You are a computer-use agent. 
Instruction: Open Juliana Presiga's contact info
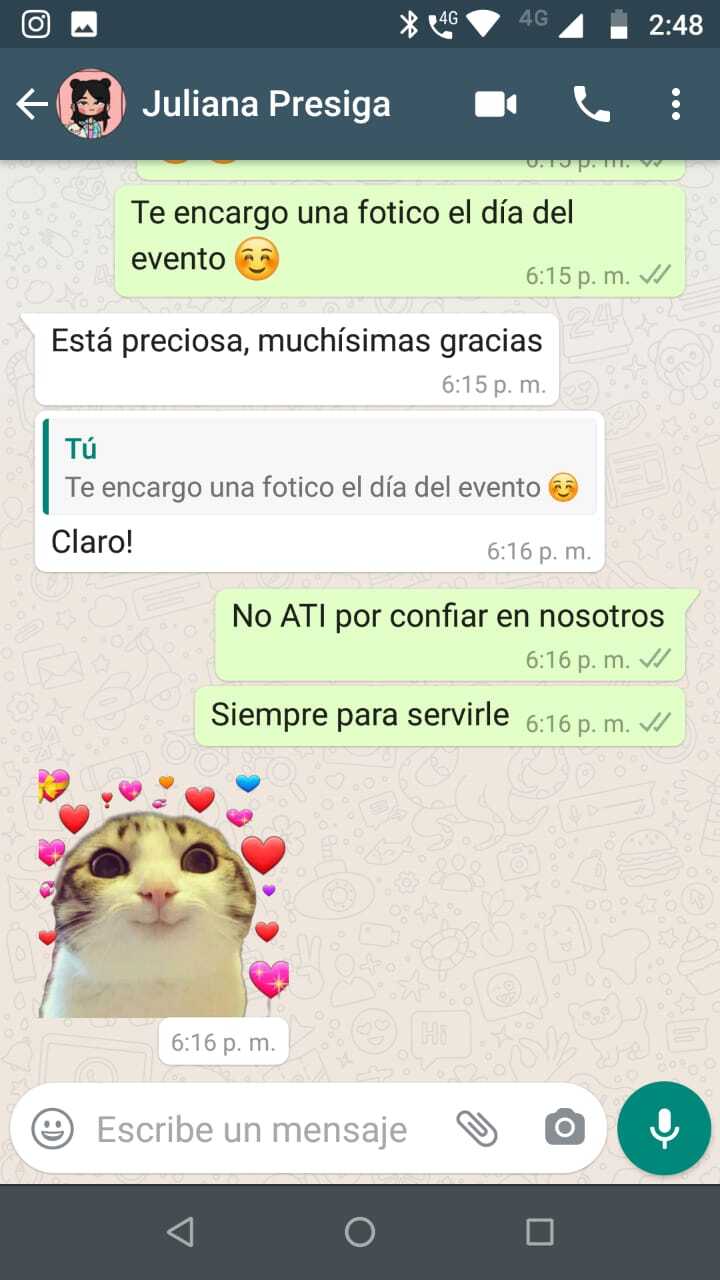(266, 104)
